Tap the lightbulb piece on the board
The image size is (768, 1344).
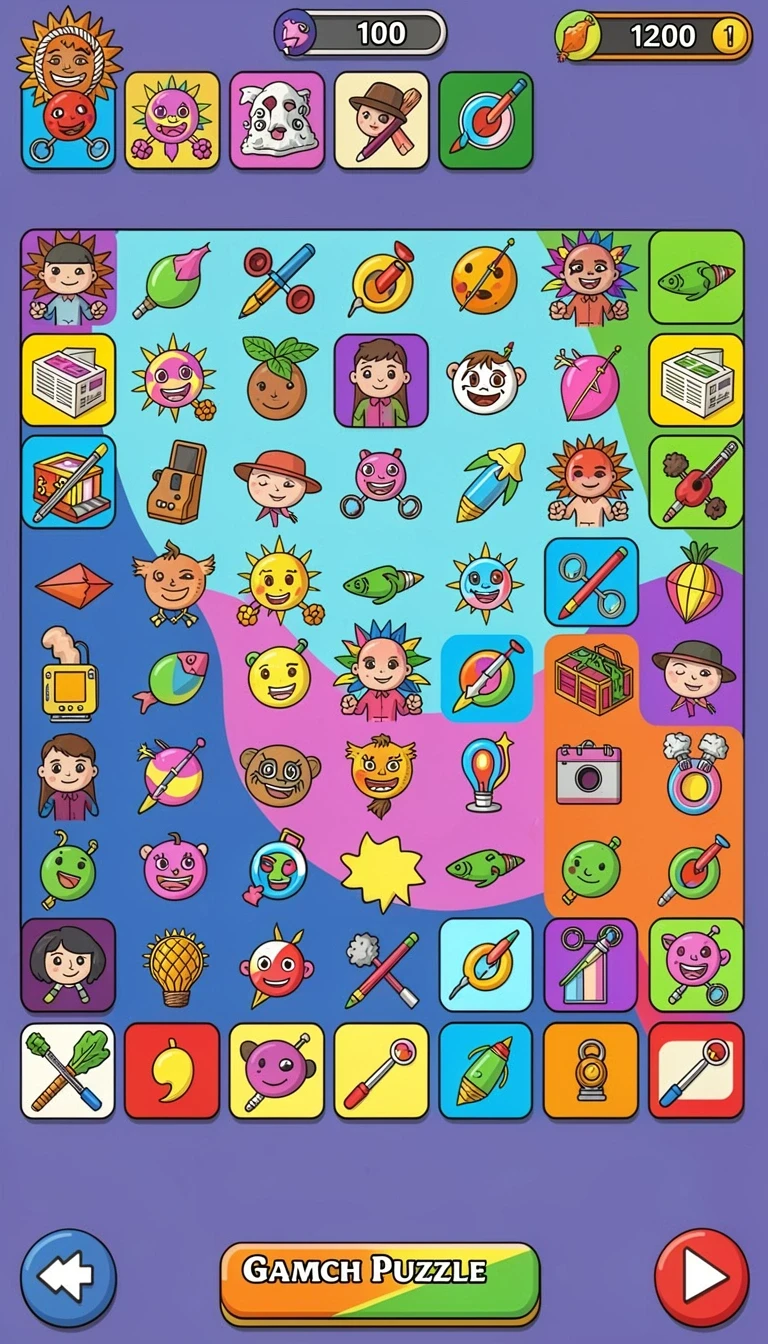[x=485, y=773]
